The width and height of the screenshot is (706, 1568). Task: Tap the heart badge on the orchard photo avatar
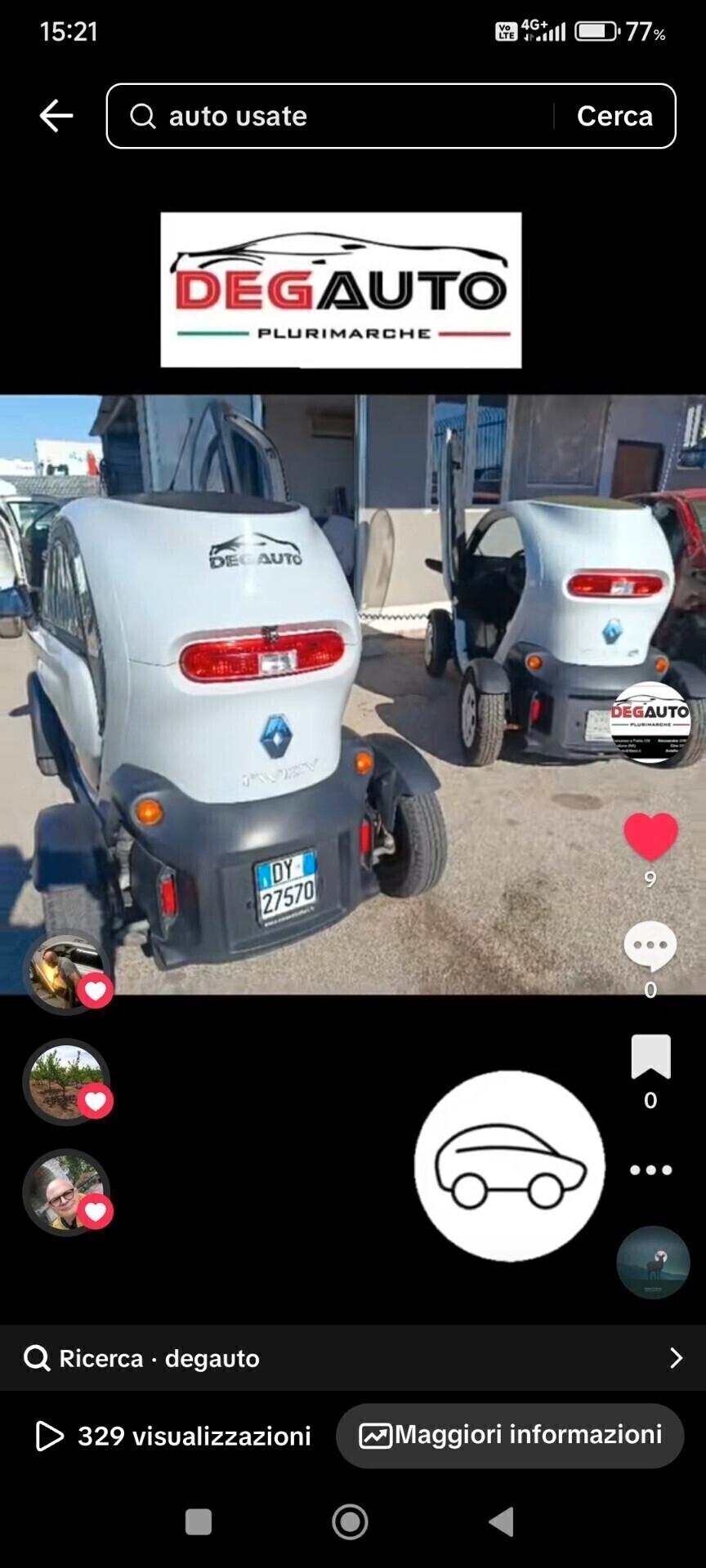(96, 1101)
